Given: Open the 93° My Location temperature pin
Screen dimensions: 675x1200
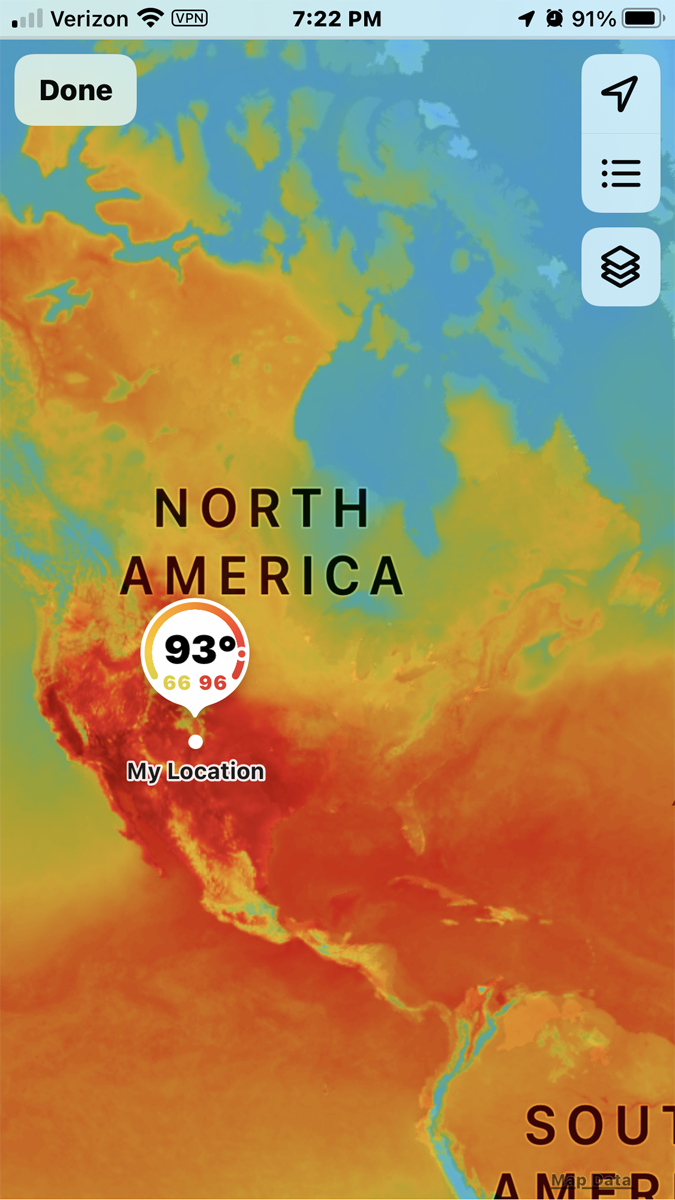Looking at the screenshot, I should [196, 655].
